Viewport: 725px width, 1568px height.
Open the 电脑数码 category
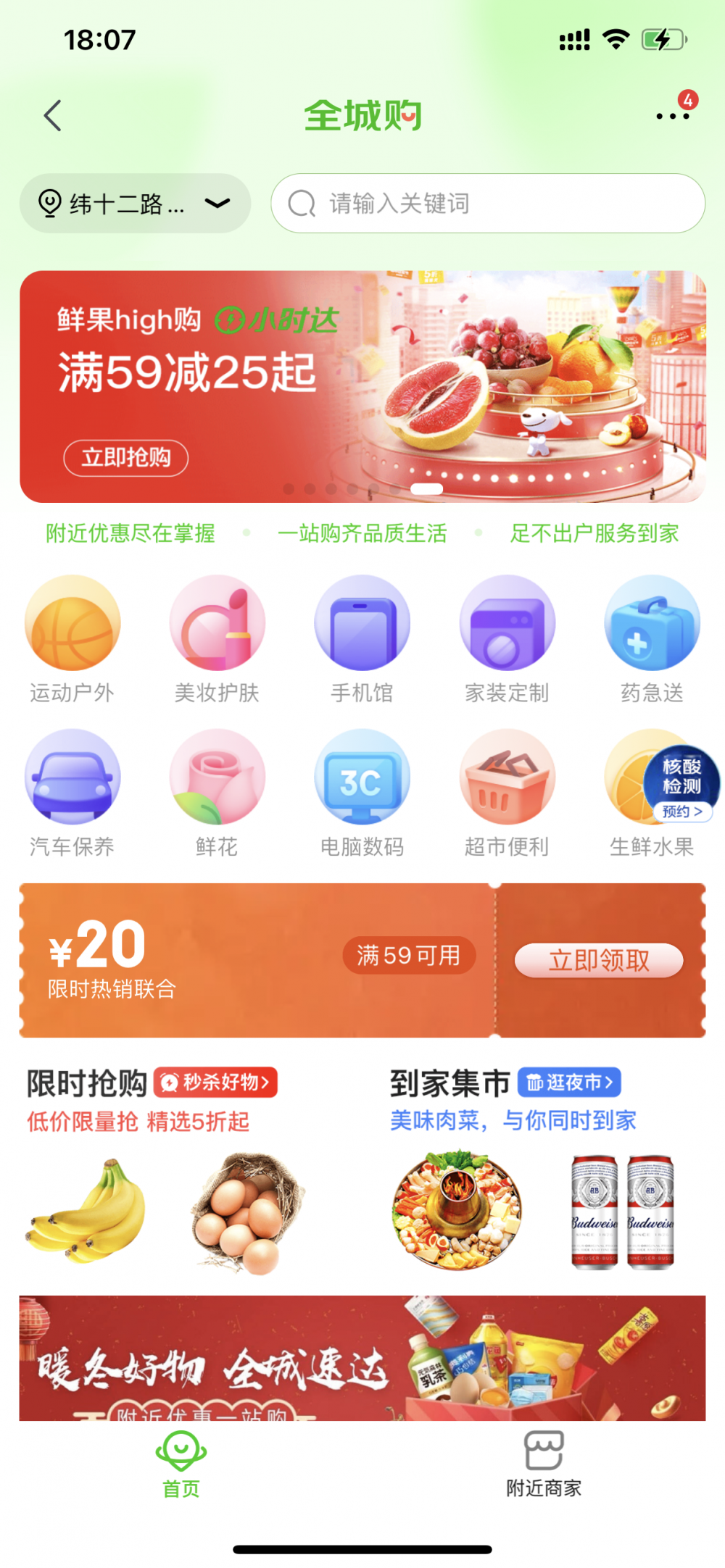tap(362, 793)
